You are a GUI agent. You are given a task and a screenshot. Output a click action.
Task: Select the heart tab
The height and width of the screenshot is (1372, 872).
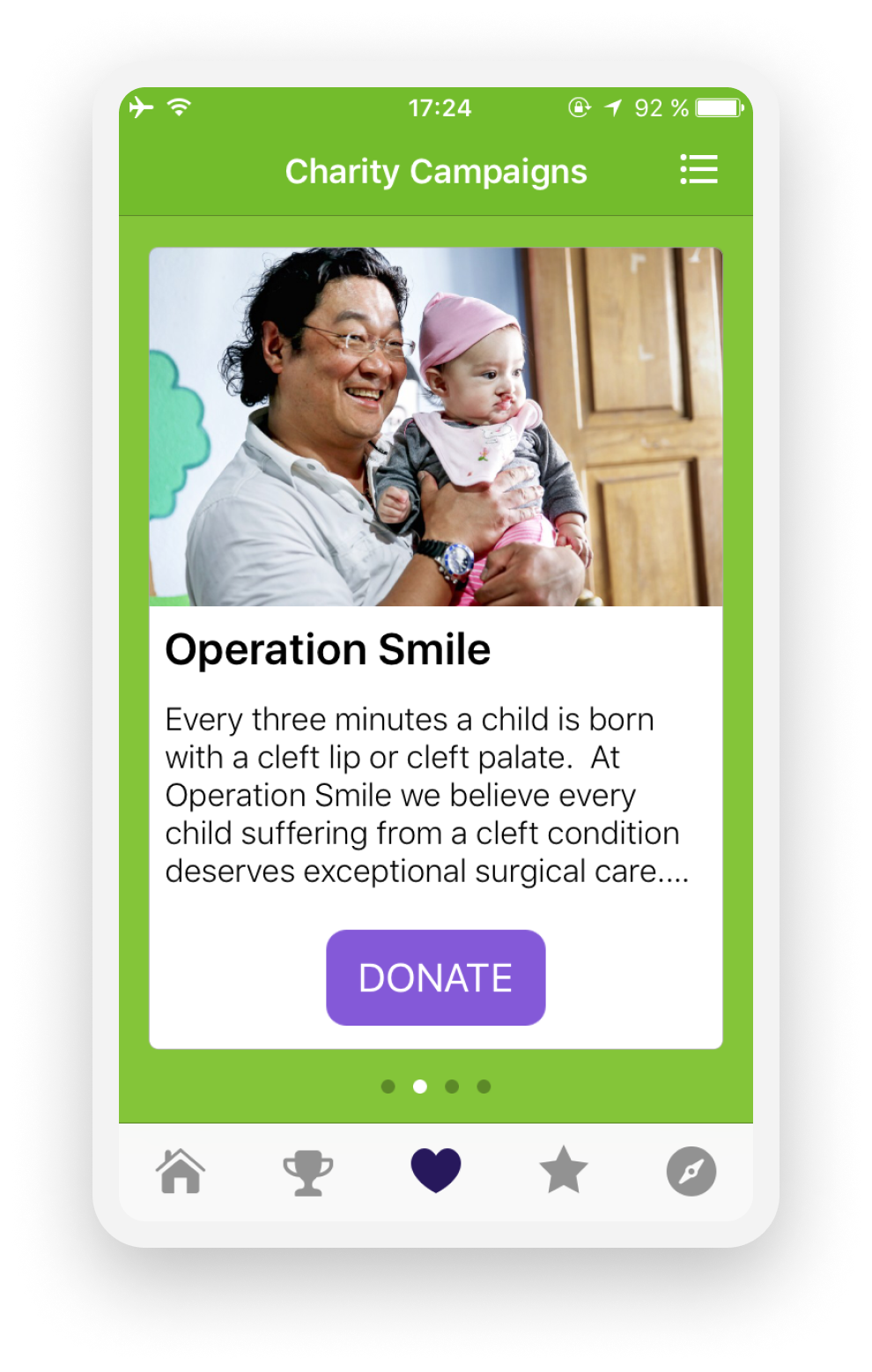tap(436, 1171)
